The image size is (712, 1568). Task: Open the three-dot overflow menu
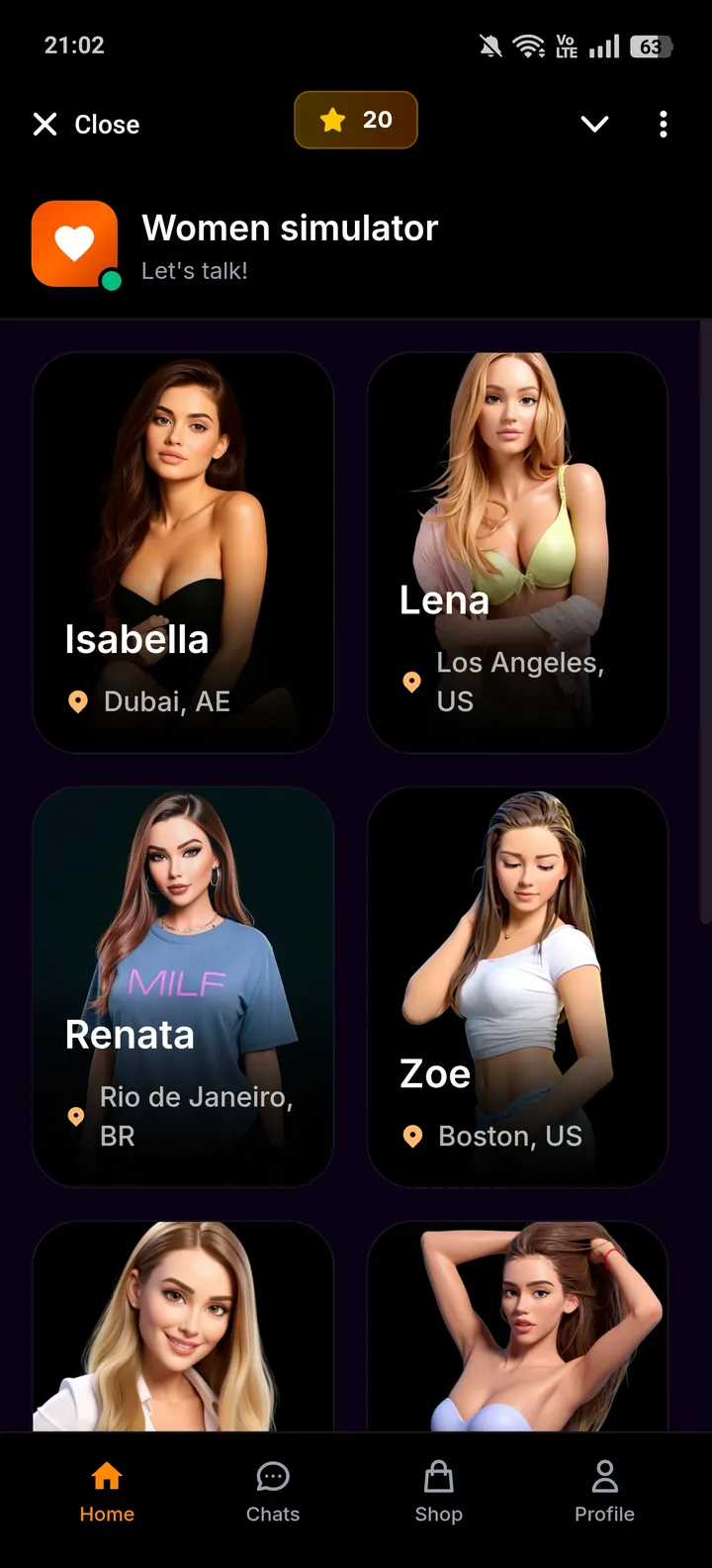[664, 124]
